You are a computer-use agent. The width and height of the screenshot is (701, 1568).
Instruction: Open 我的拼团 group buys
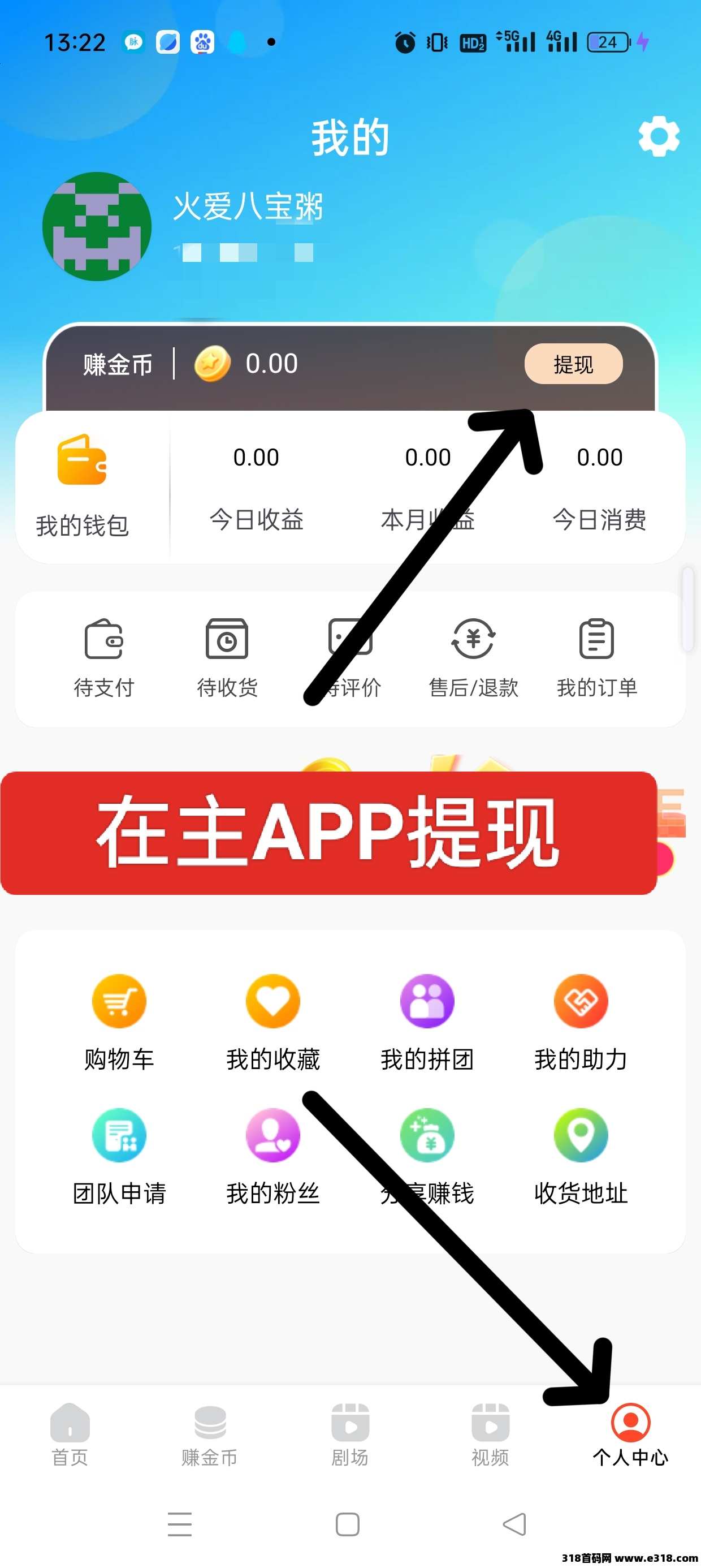coord(427,1023)
